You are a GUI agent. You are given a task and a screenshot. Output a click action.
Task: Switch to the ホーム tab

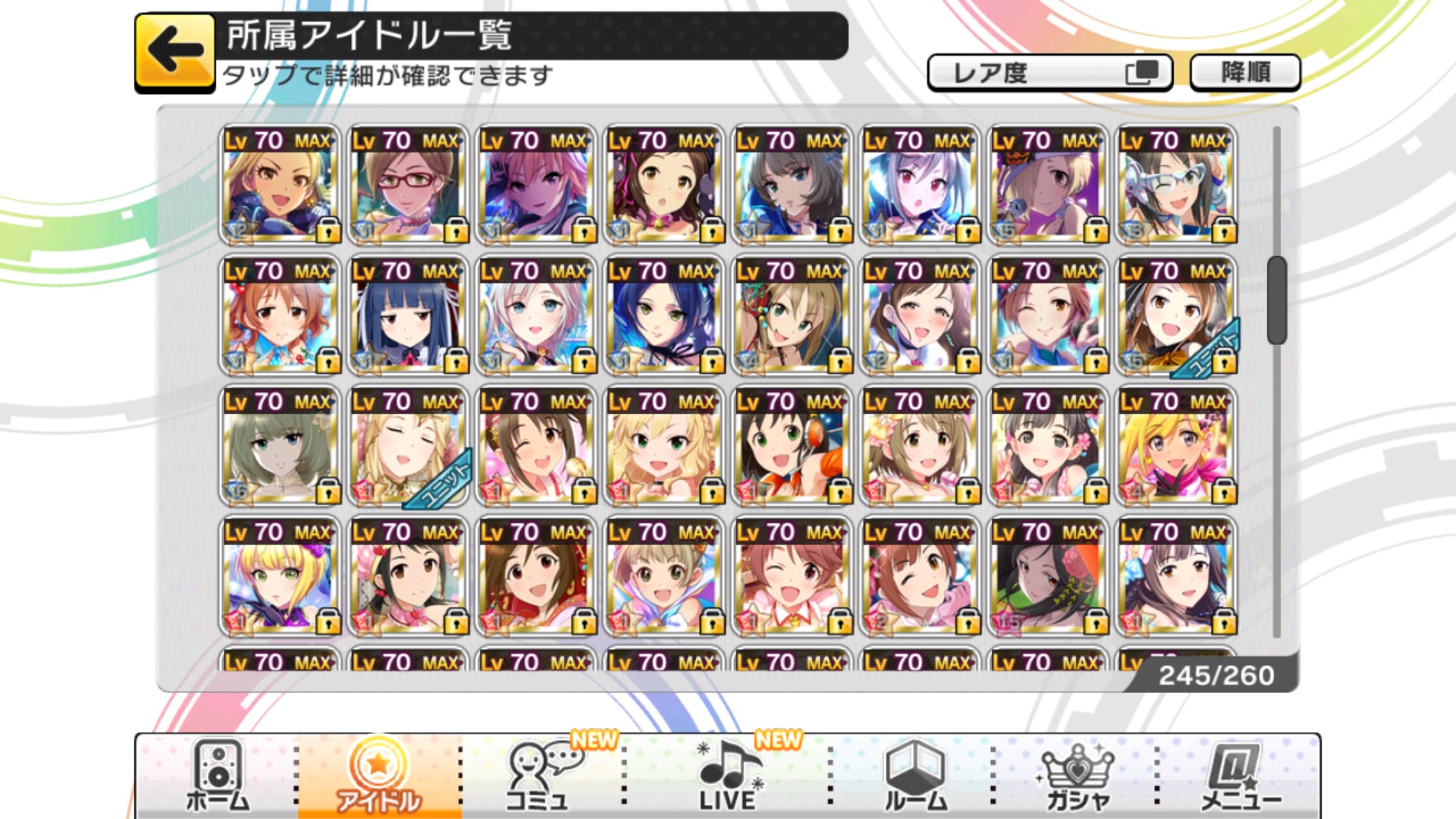218,775
